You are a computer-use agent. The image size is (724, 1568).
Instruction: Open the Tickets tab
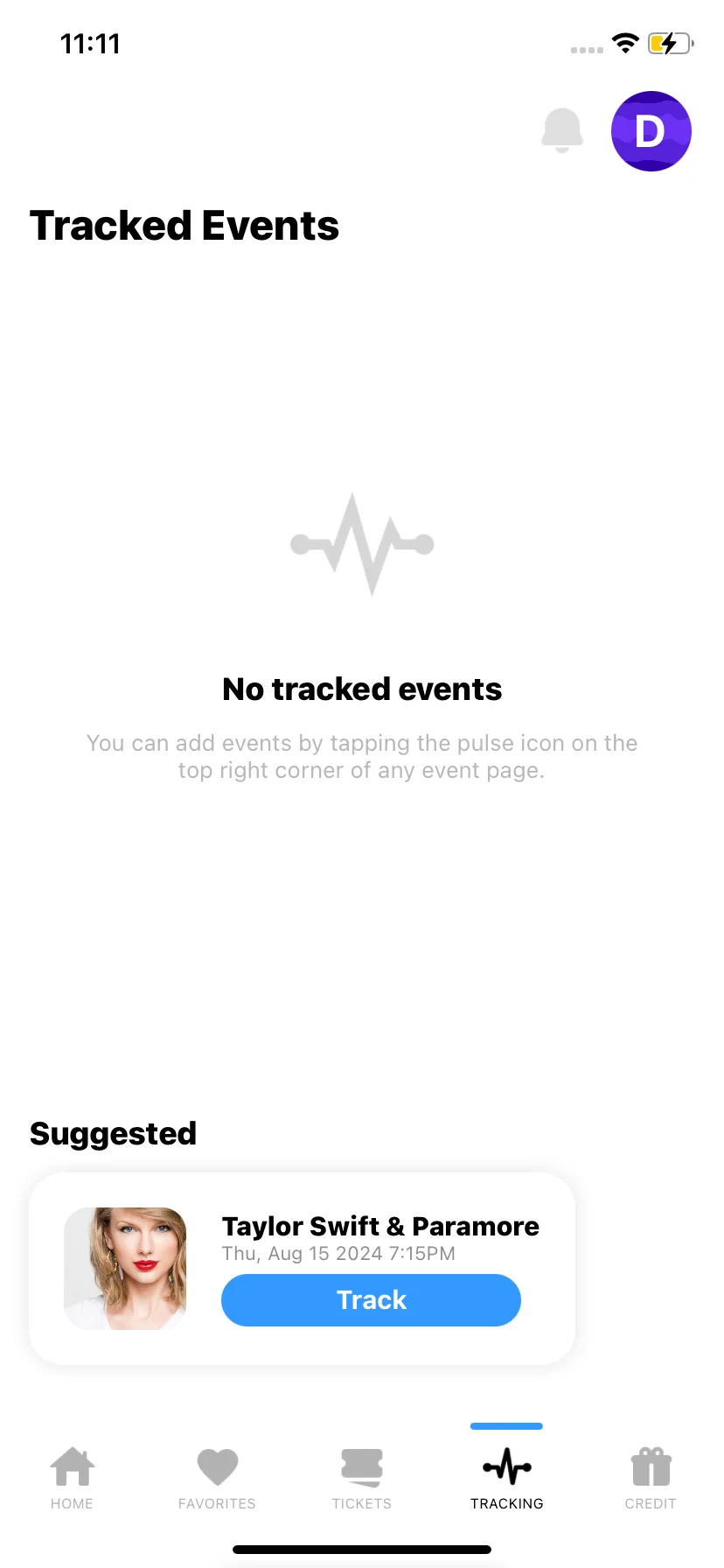click(x=361, y=1477)
